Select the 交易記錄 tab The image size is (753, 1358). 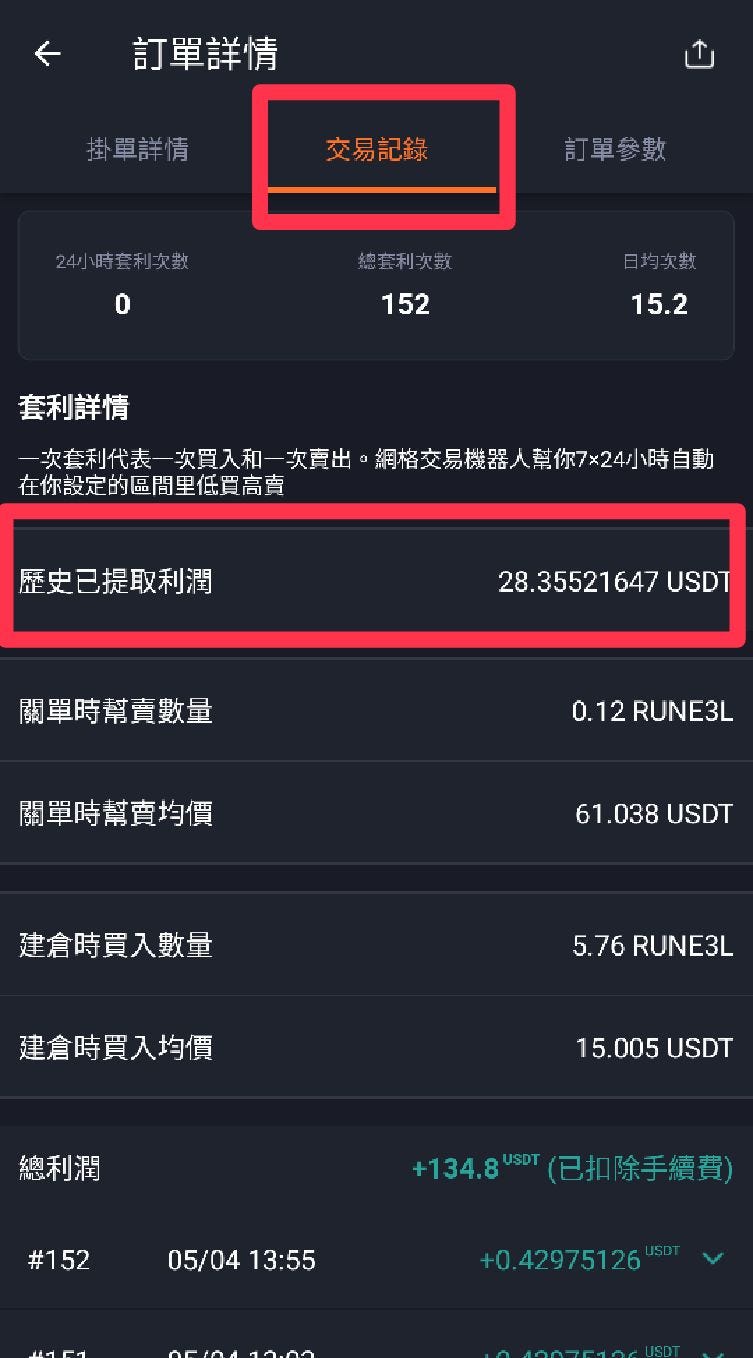[x=377, y=150]
